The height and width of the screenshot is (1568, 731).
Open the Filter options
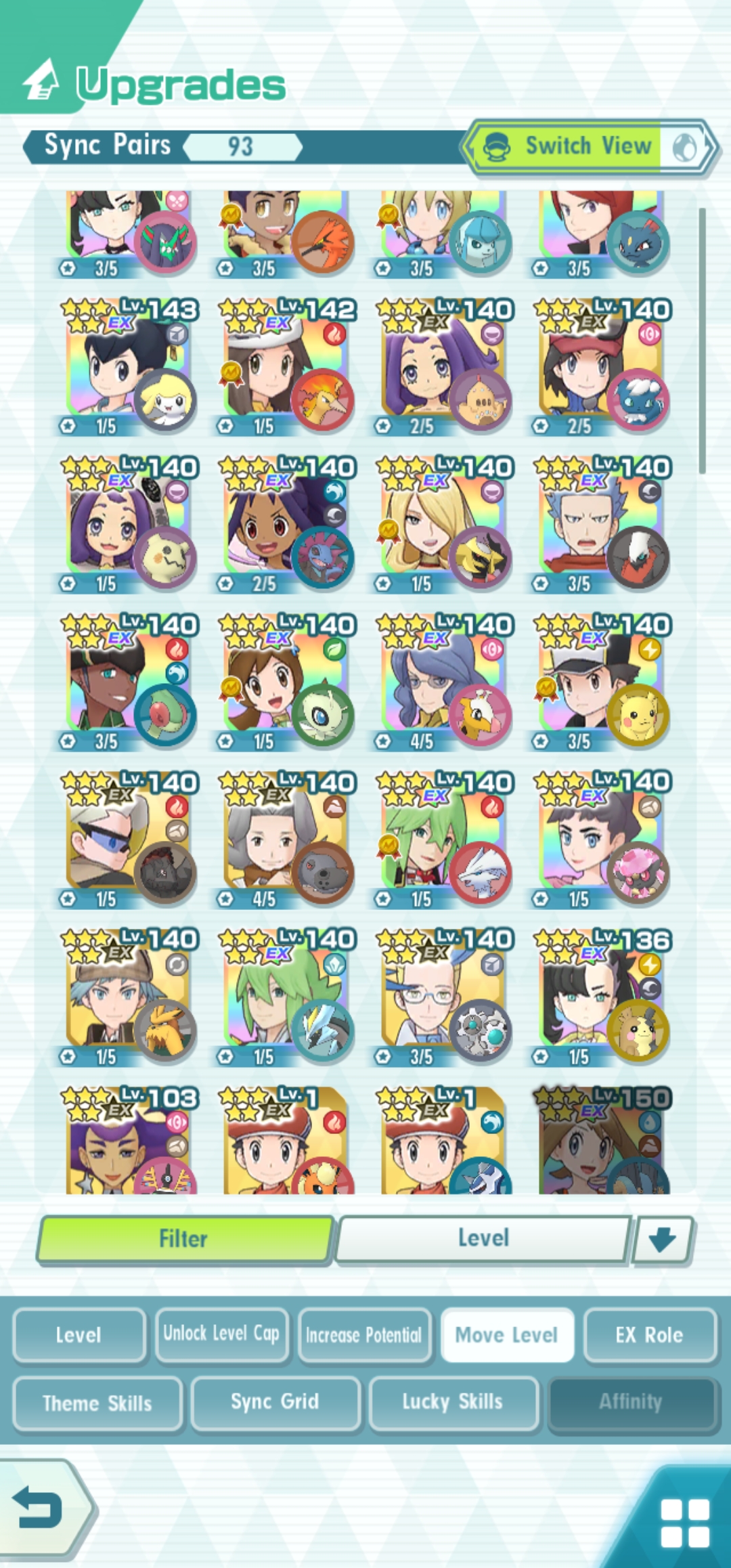(x=184, y=1240)
